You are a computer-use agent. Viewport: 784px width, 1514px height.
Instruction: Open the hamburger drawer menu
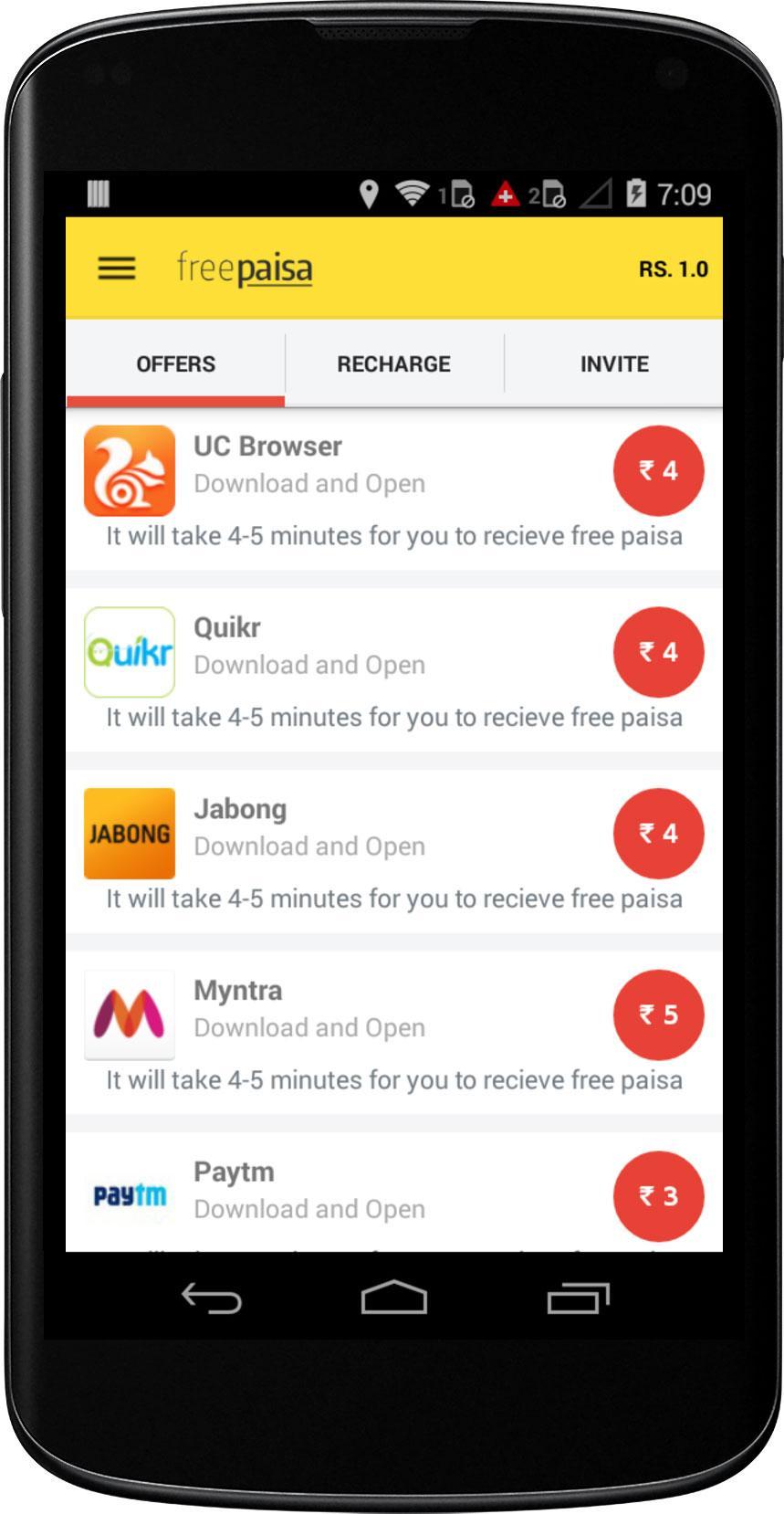point(117,268)
